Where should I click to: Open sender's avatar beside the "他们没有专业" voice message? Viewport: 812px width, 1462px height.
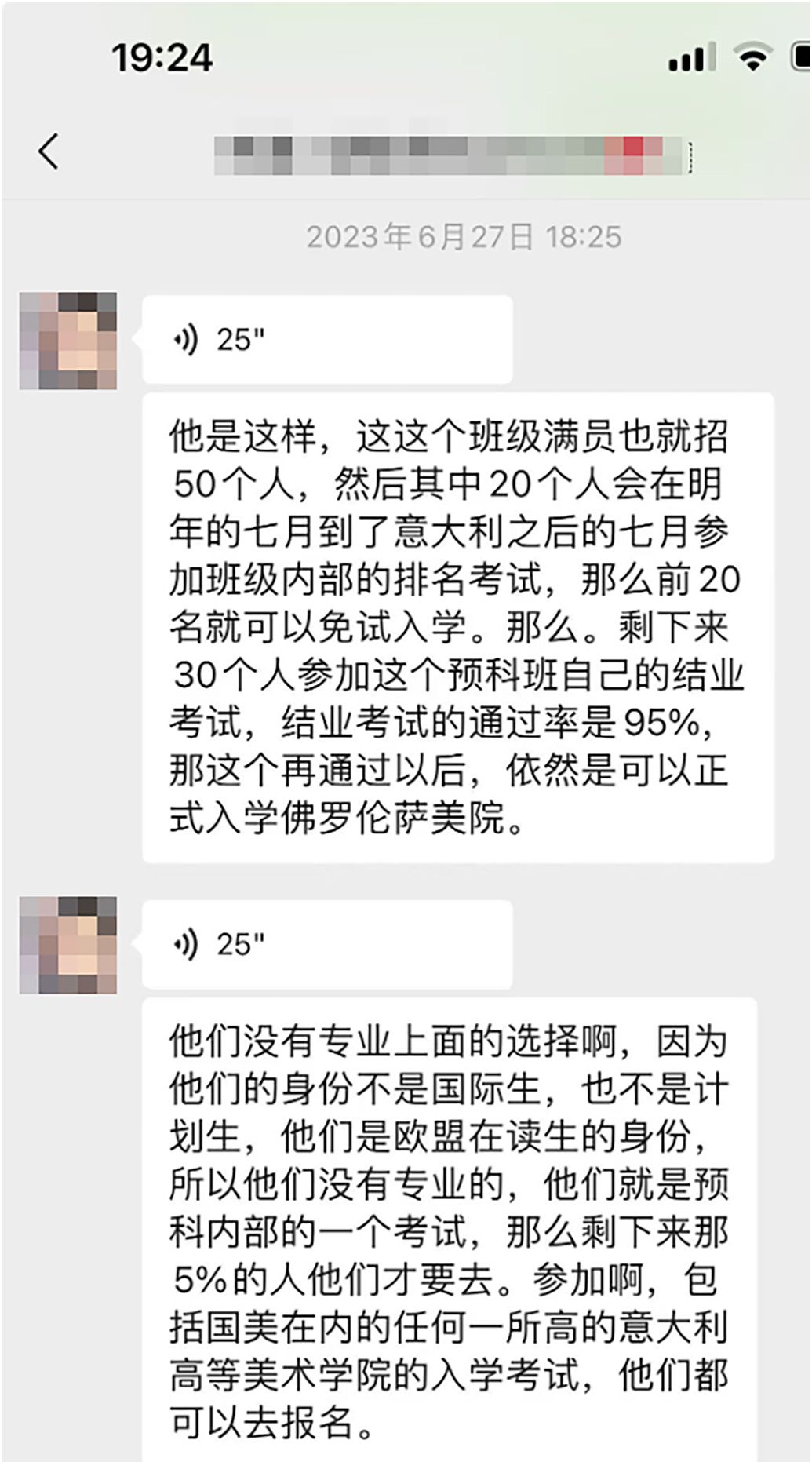point(68,945)
